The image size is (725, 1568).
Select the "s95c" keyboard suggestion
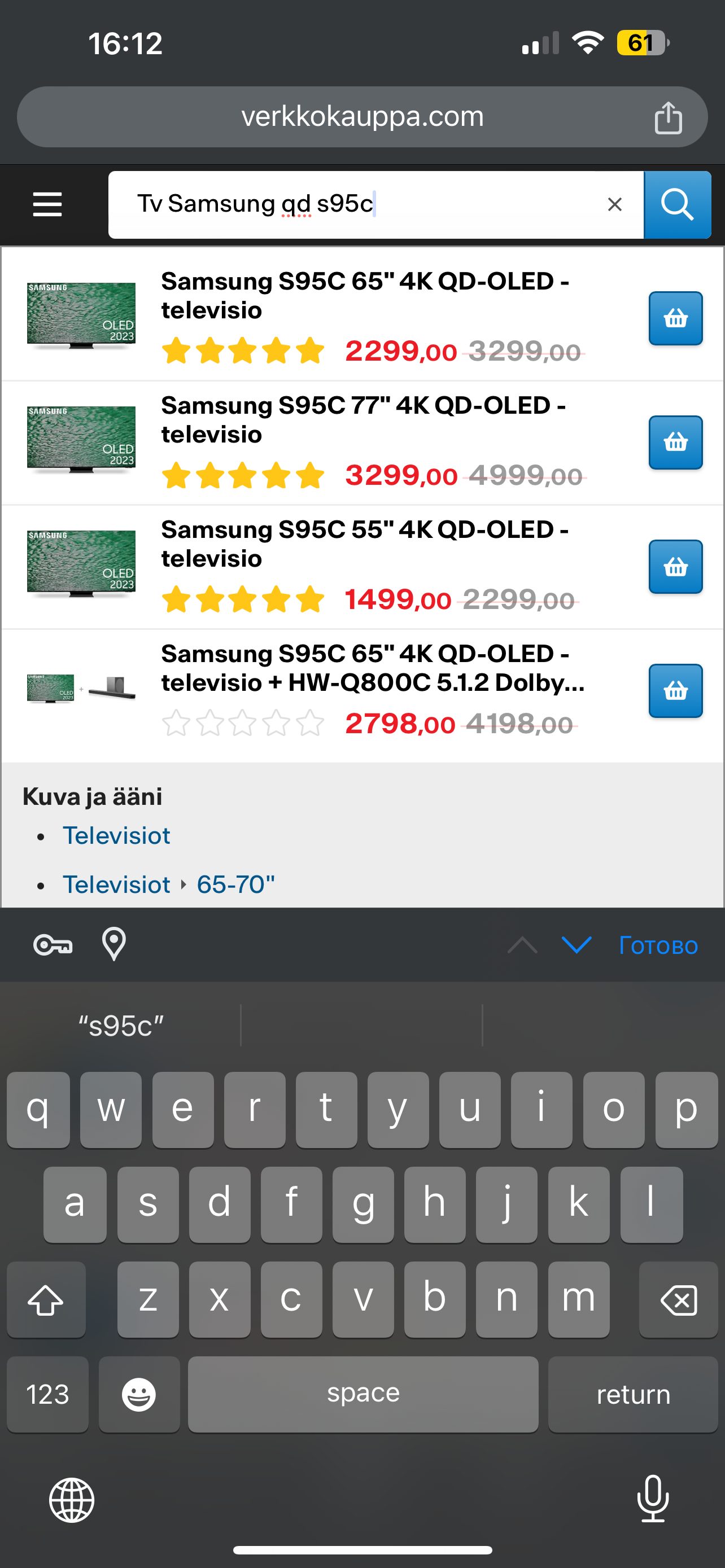tap(121, 1026)
